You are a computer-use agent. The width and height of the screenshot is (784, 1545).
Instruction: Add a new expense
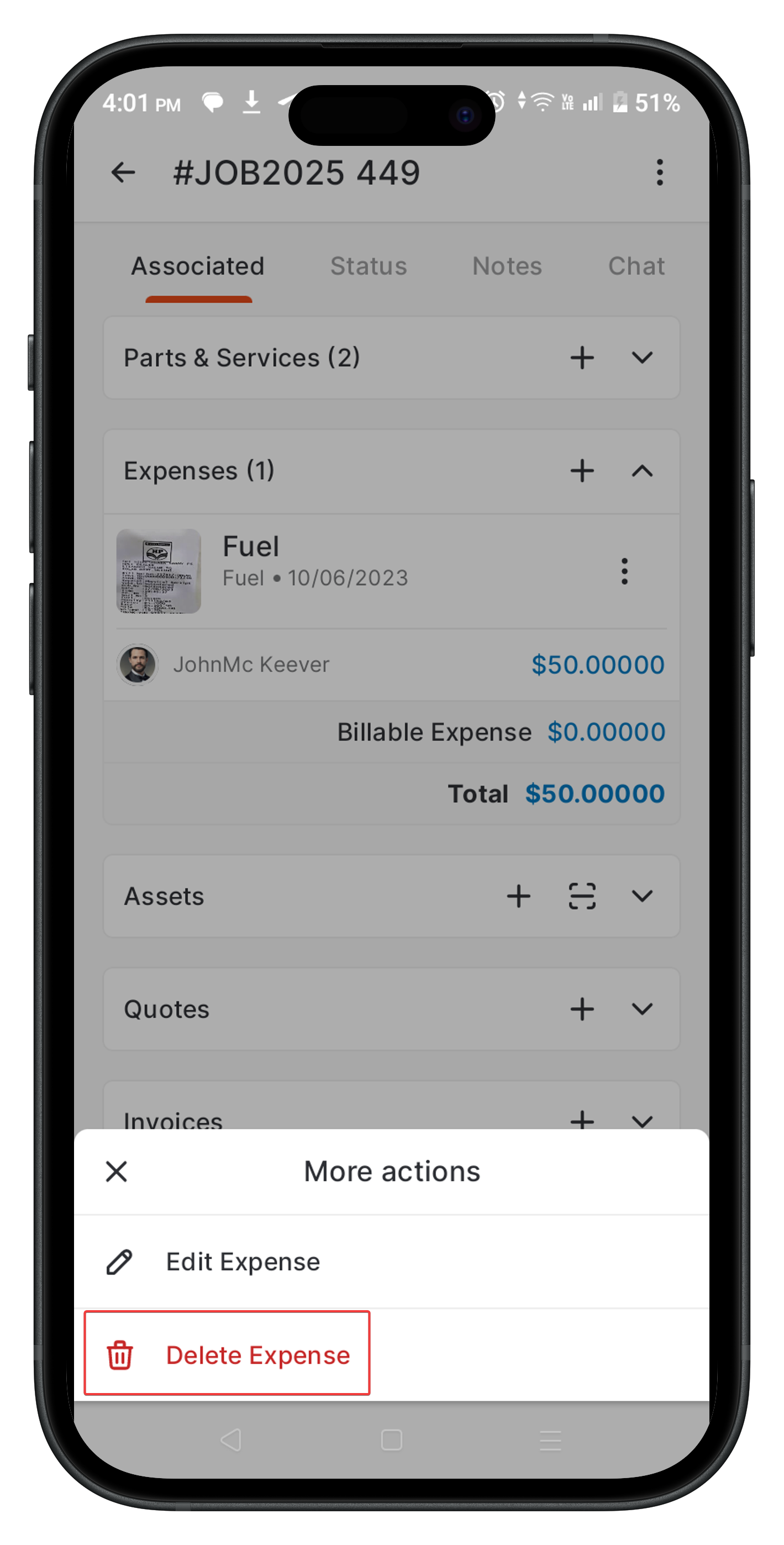click(x=582, y=471)
